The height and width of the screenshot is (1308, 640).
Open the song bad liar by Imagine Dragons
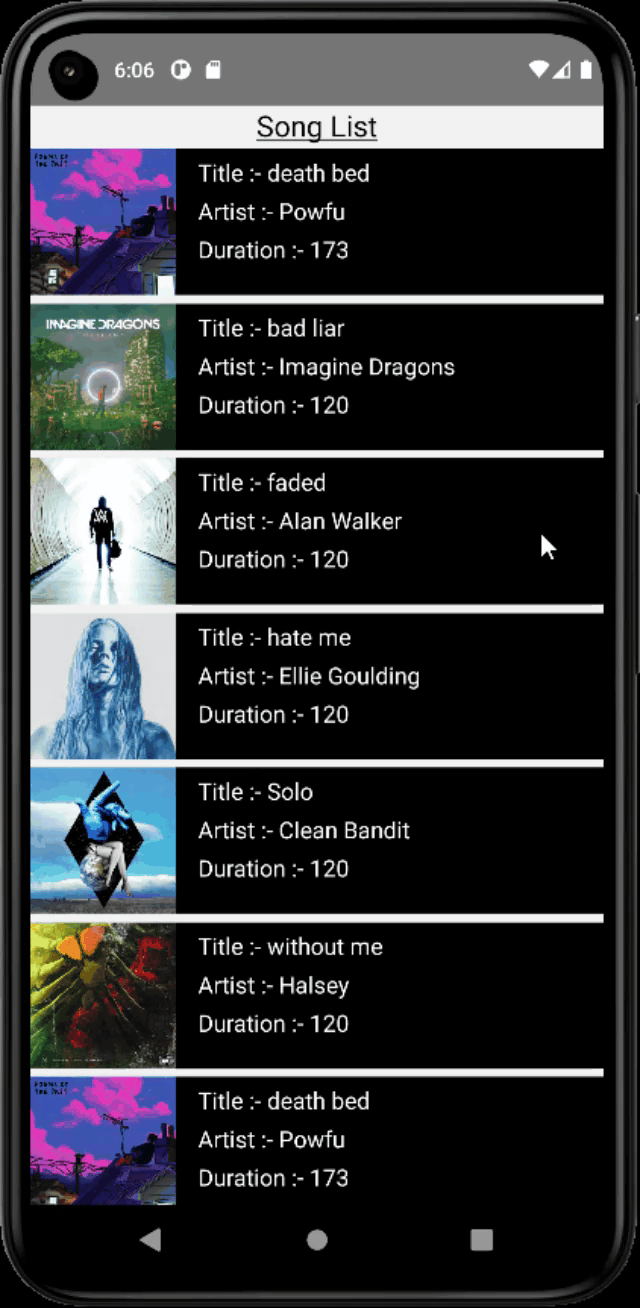coord(316,376)
